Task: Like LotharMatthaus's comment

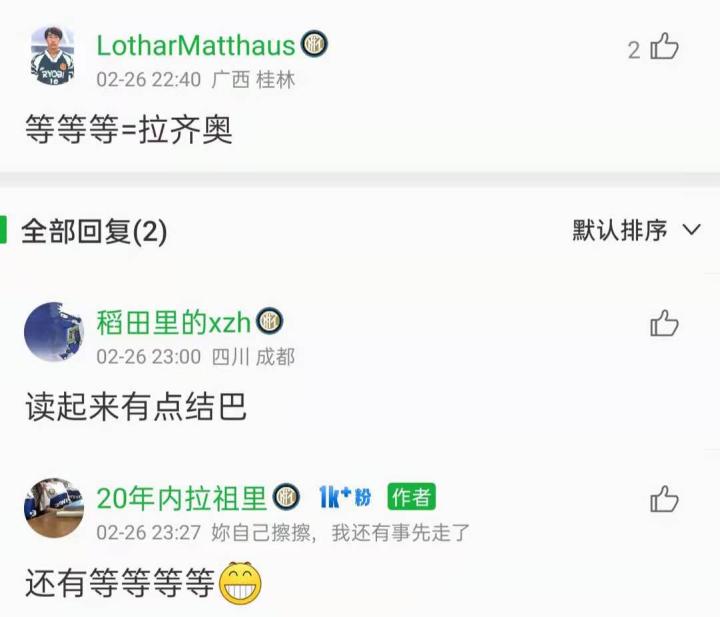Action: click(x=664, y=47)
